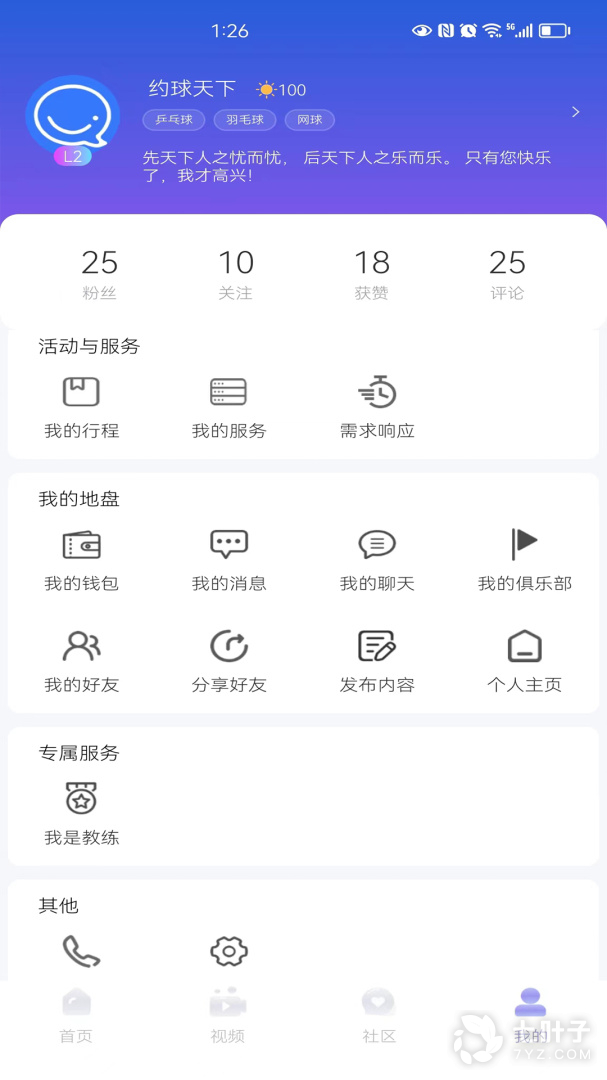The image size is (607, 1080).
Task: Switch to the 社区 community tab
Action: coord(379,1015)
